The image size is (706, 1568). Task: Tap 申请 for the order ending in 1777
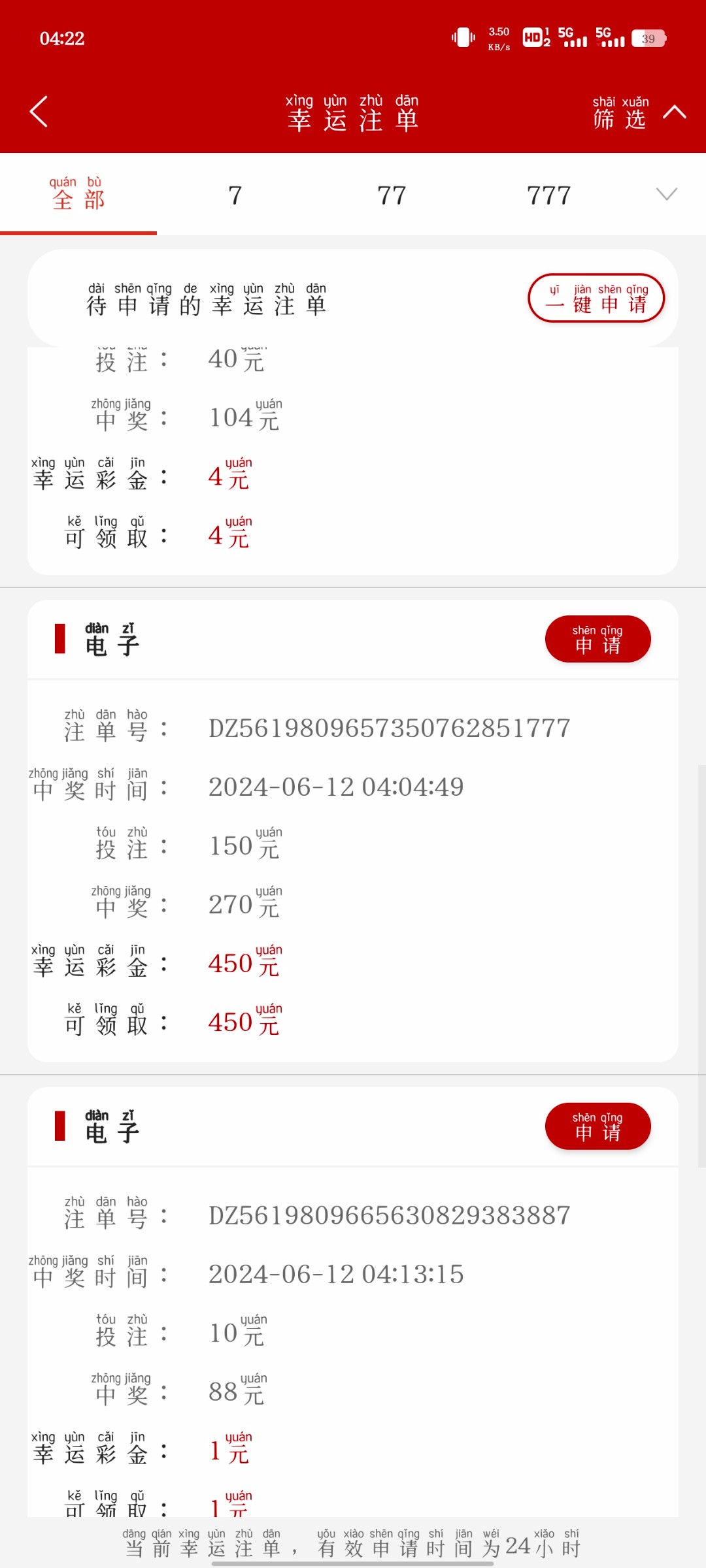point(597,640)
